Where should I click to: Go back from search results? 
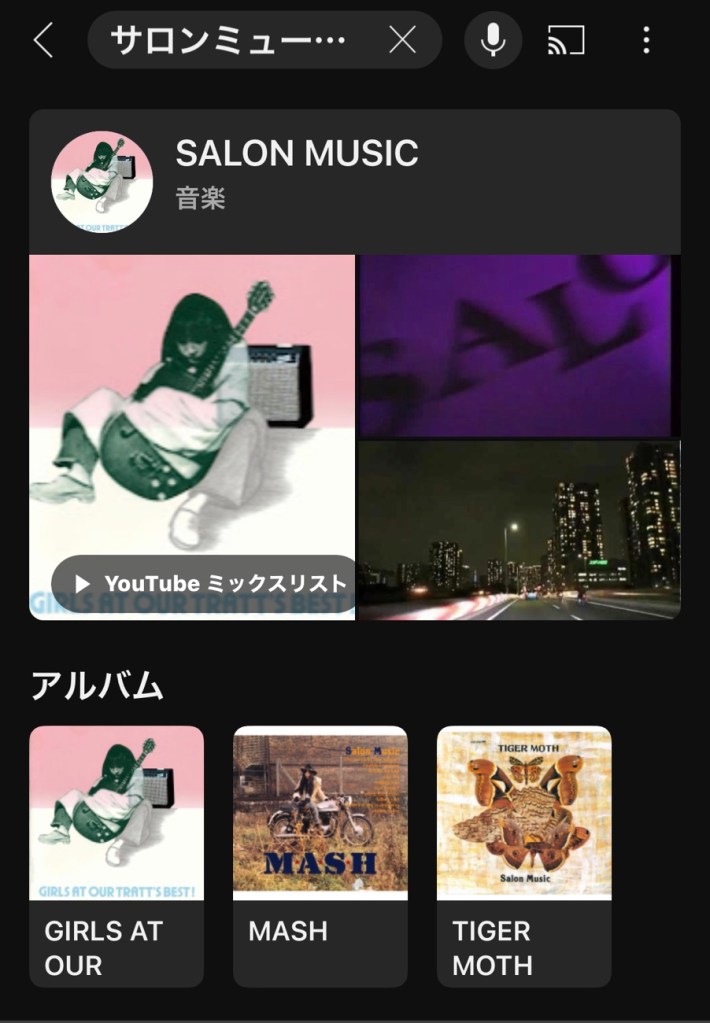click(x=42, y=40)
